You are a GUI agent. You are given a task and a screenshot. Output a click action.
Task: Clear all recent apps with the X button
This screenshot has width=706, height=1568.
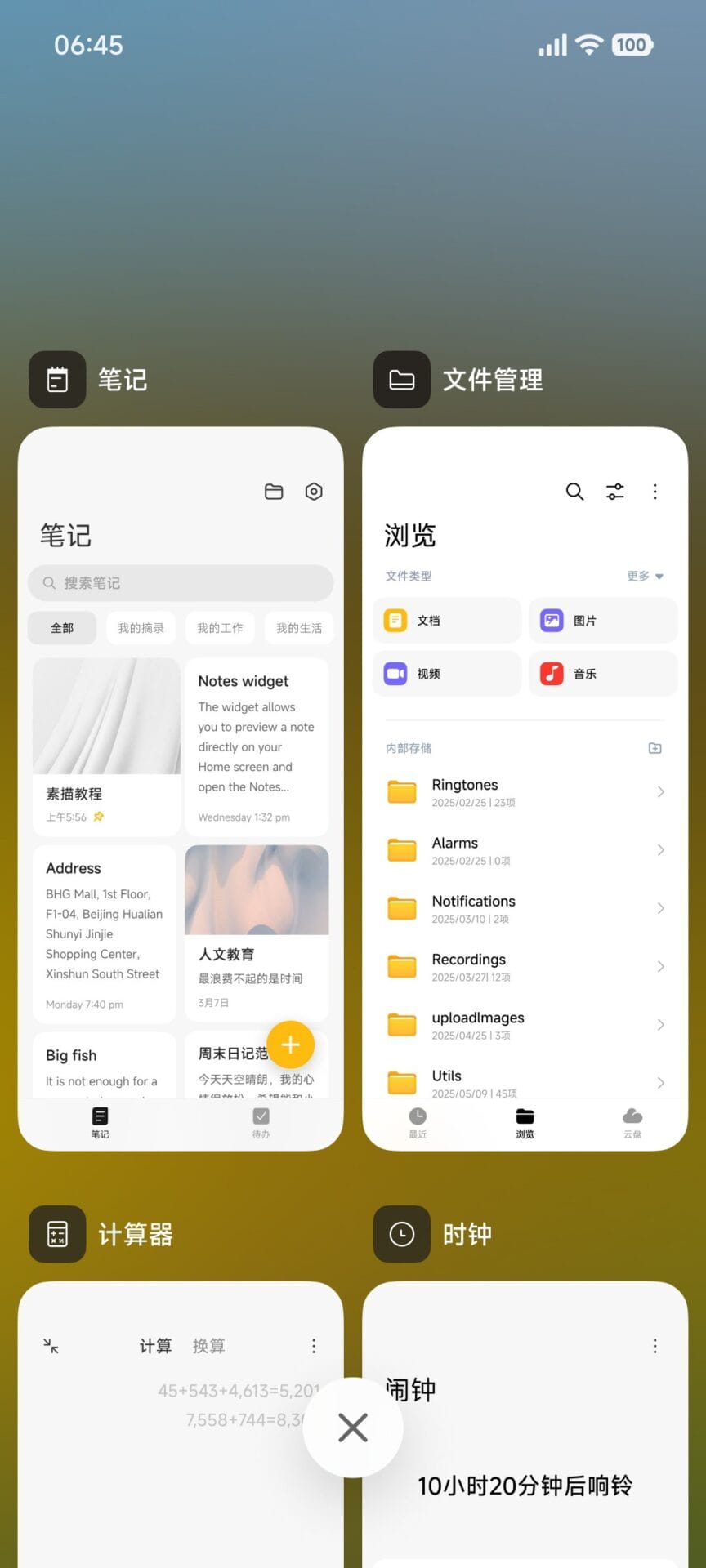click(353, 1428)
